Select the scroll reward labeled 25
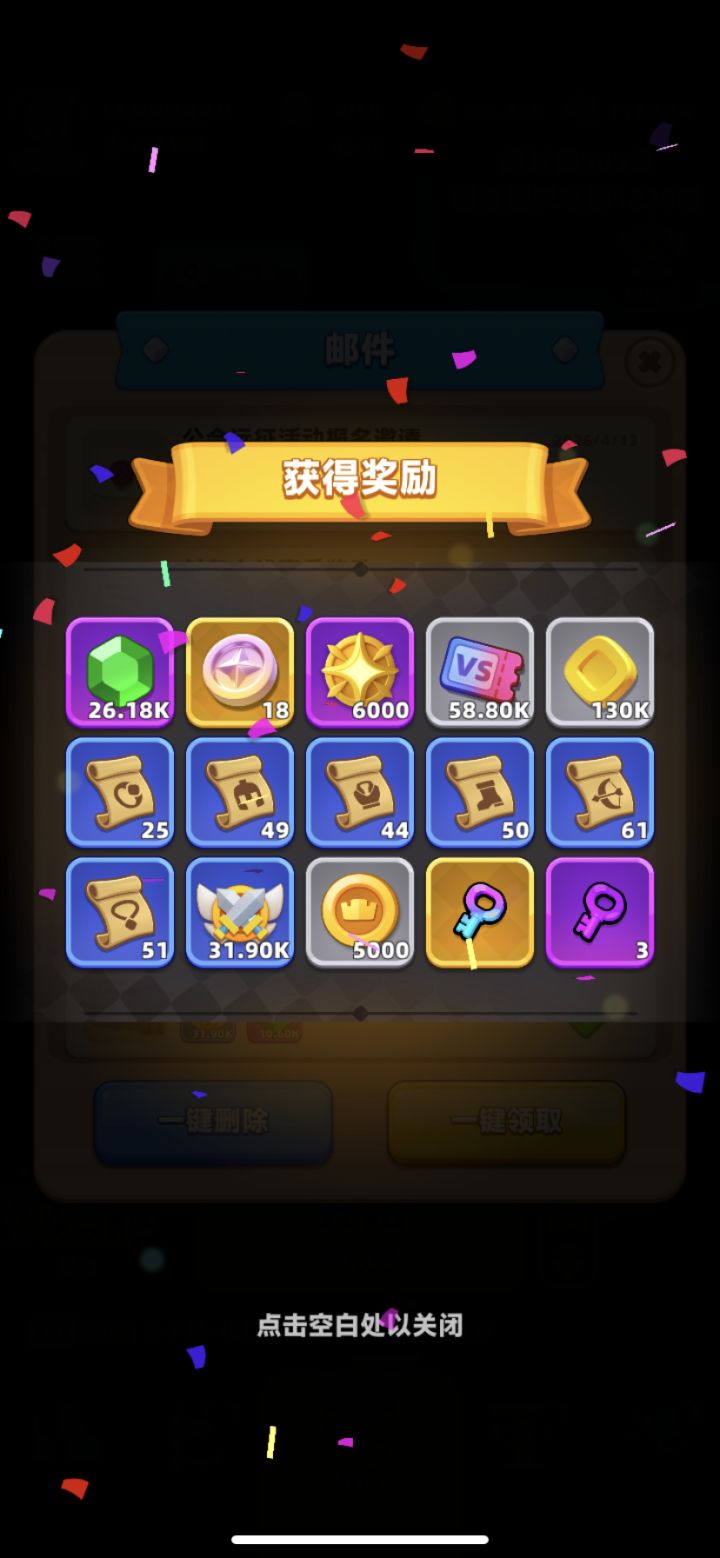This screenshot has width=720, height=1558. tap(119, 793)
